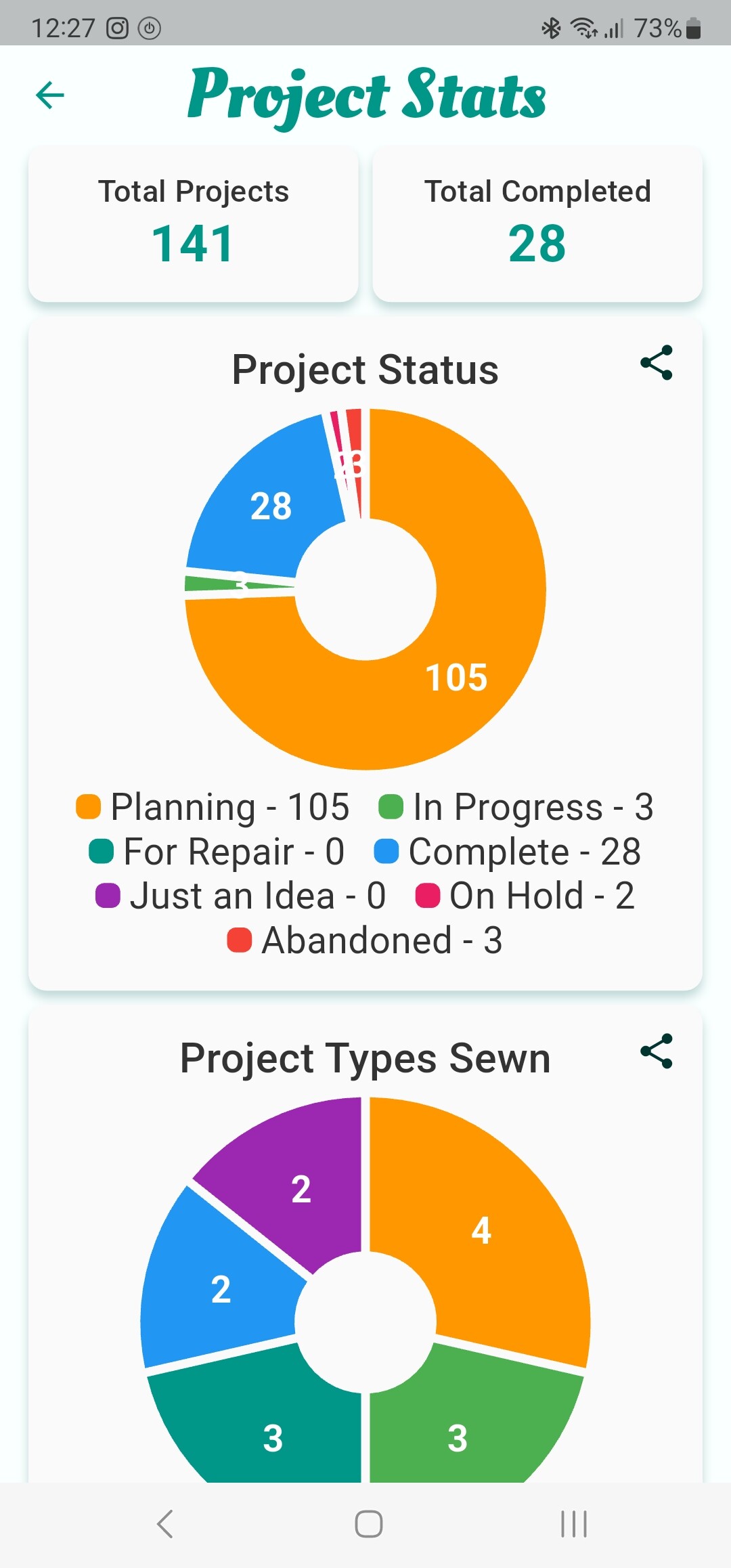The image size is (731, 1568).
Task: Share the Project Types Sewn chart
Action: click(x=656, y=1051)
